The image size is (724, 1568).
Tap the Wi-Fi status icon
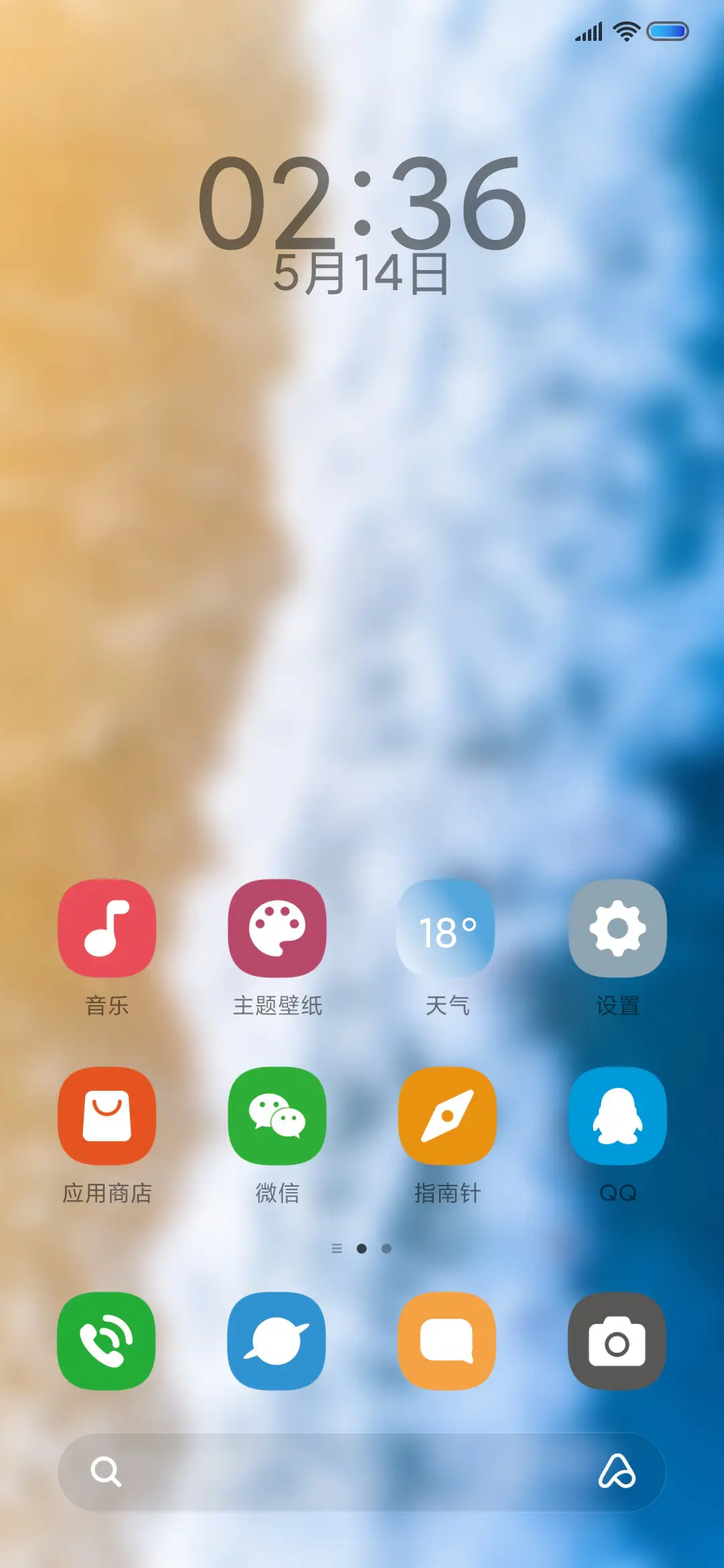point(626,31)
